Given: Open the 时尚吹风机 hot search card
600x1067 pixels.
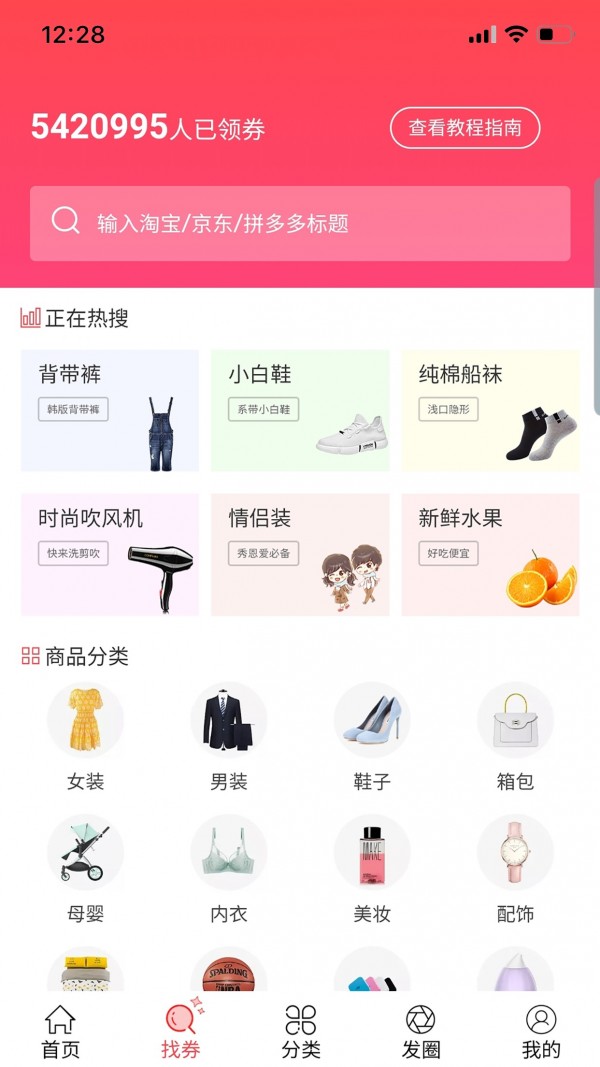Looking at the screenshot, I should point(110,554).
